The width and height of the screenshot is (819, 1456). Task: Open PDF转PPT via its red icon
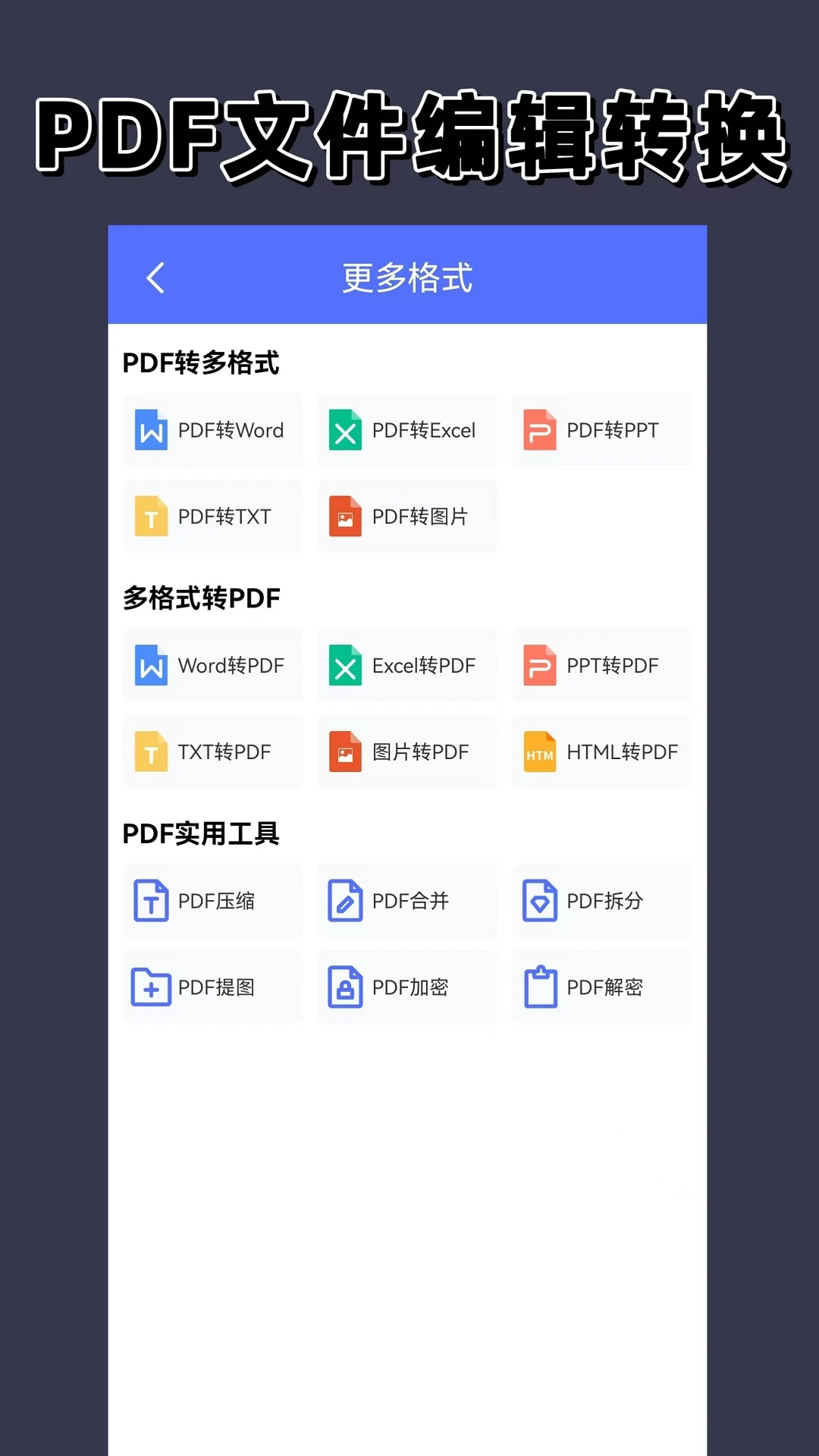[x=540, y=431]
